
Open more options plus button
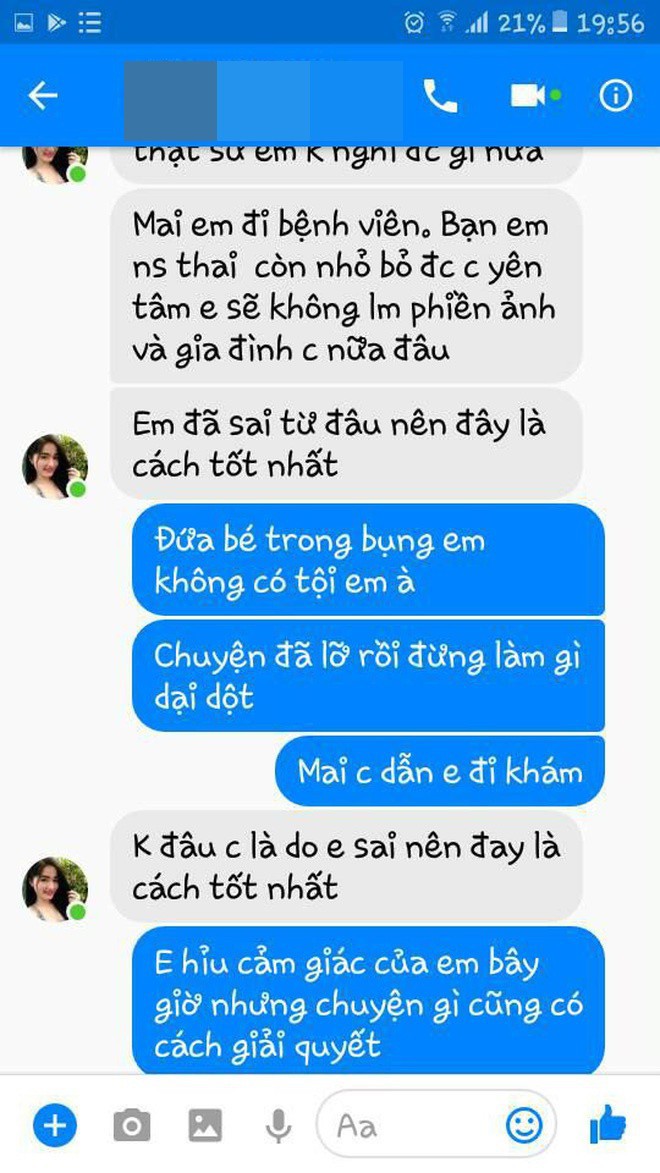54,1126
